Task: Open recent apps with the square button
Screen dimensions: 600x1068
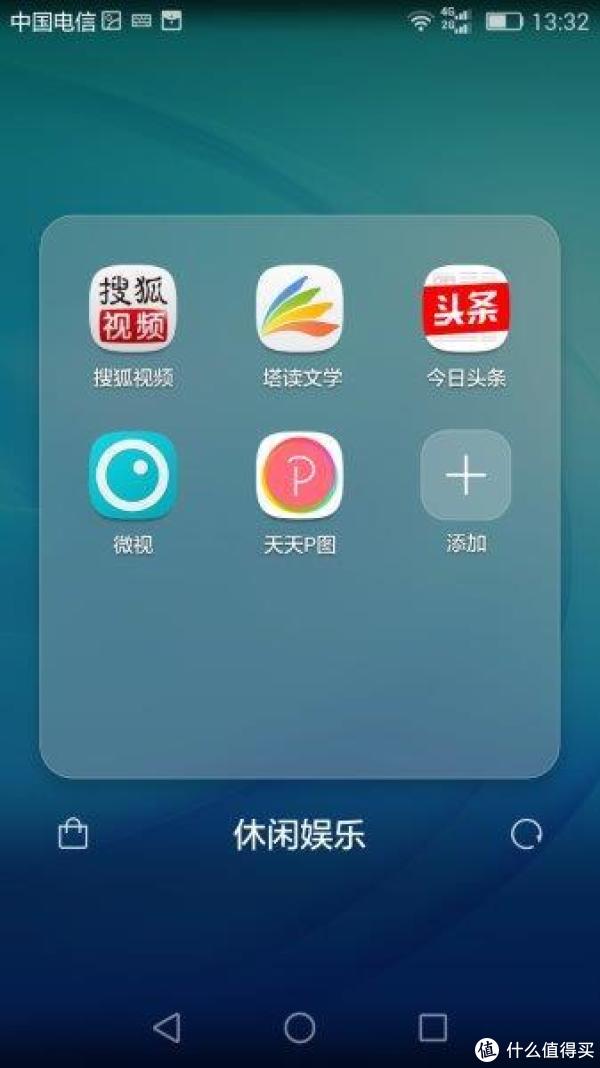Action: (432, 1027)
